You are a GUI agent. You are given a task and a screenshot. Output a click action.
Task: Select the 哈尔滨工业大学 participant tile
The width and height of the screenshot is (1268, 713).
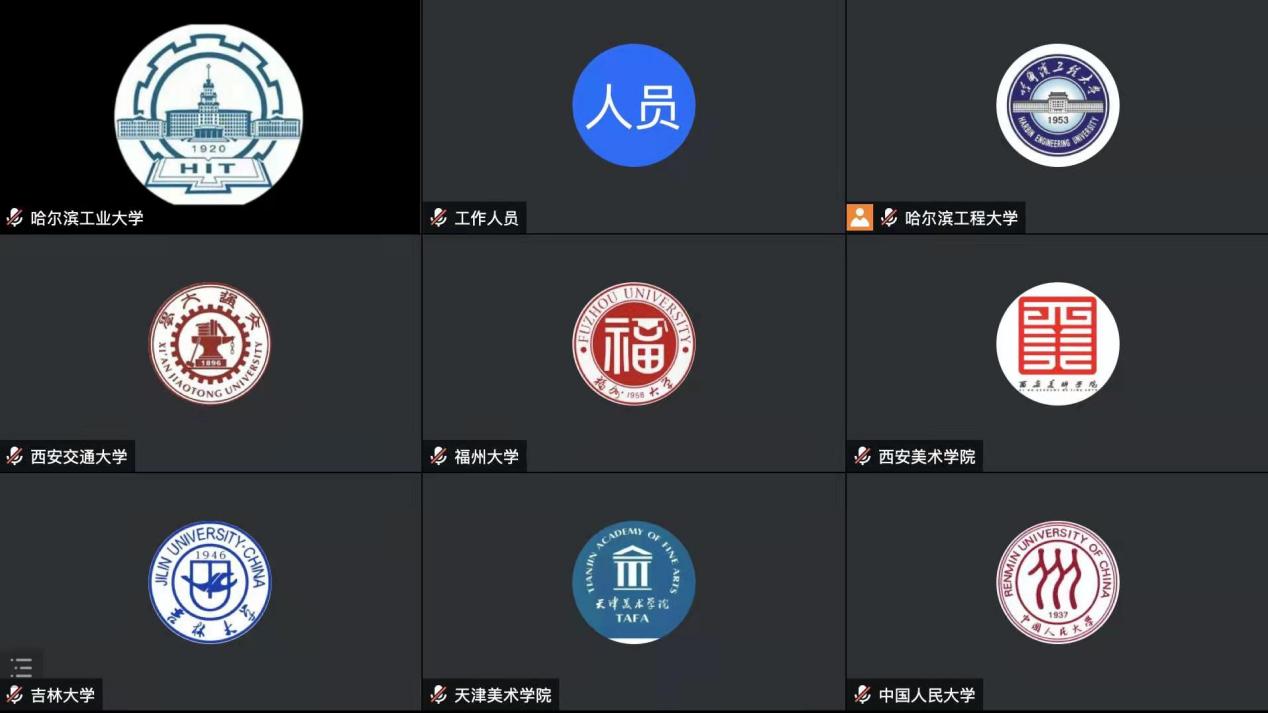coord(209,115)
